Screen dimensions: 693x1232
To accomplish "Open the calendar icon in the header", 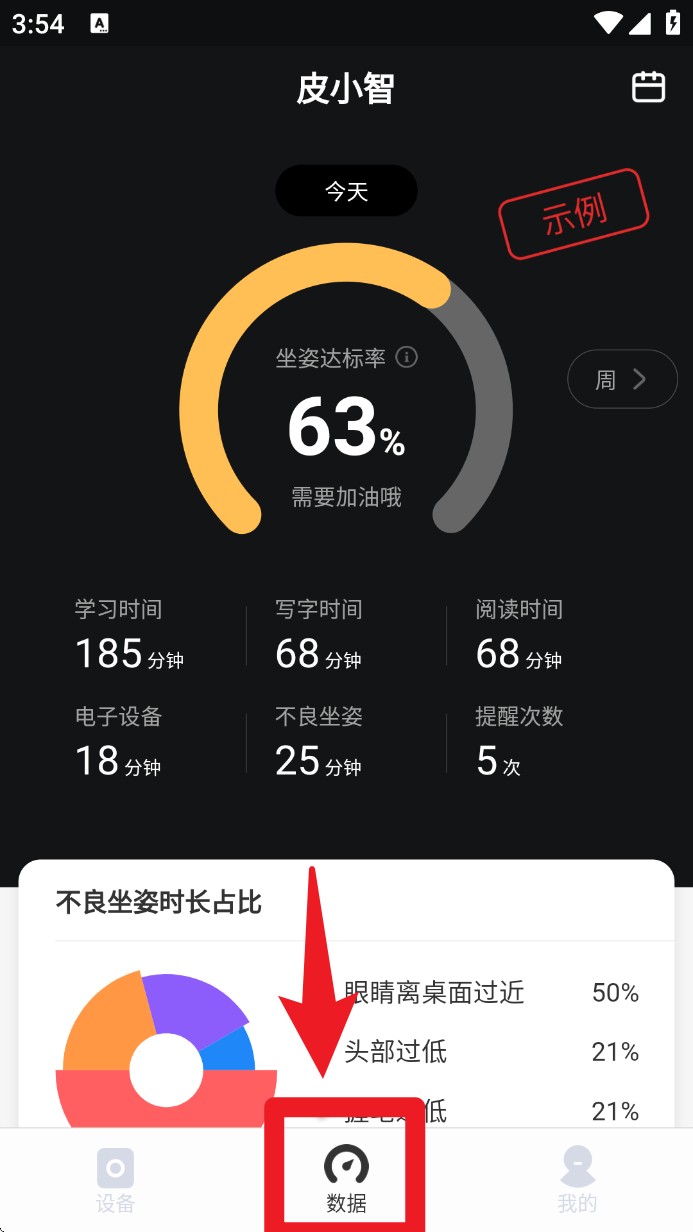I will click(x=648, y=88).
